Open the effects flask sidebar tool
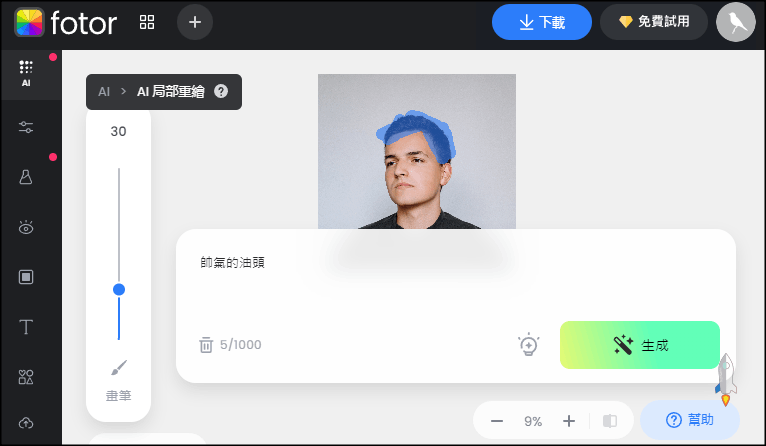The height and width of the screenshot is (446, 766). click(x=26, y=177)
